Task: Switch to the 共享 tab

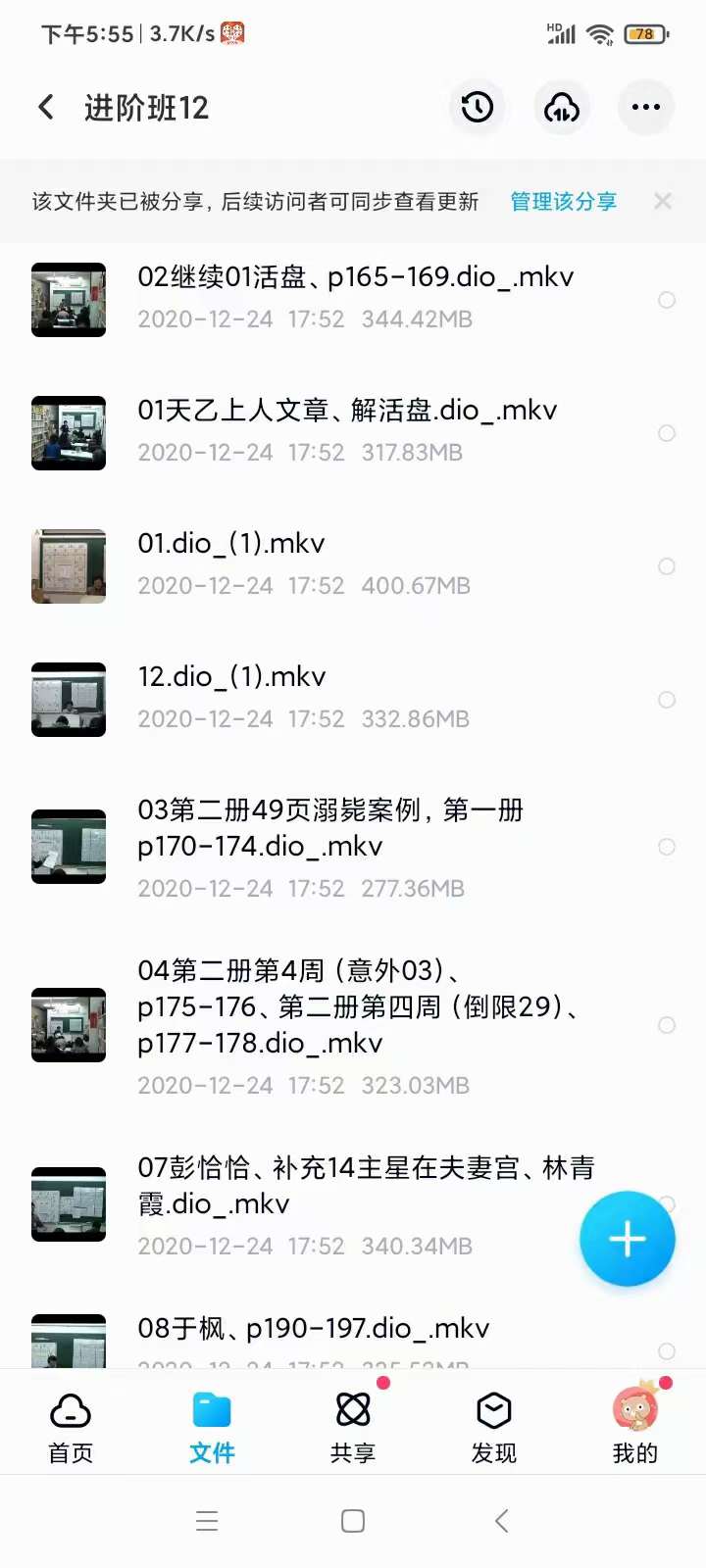Action: (352, 1421)
